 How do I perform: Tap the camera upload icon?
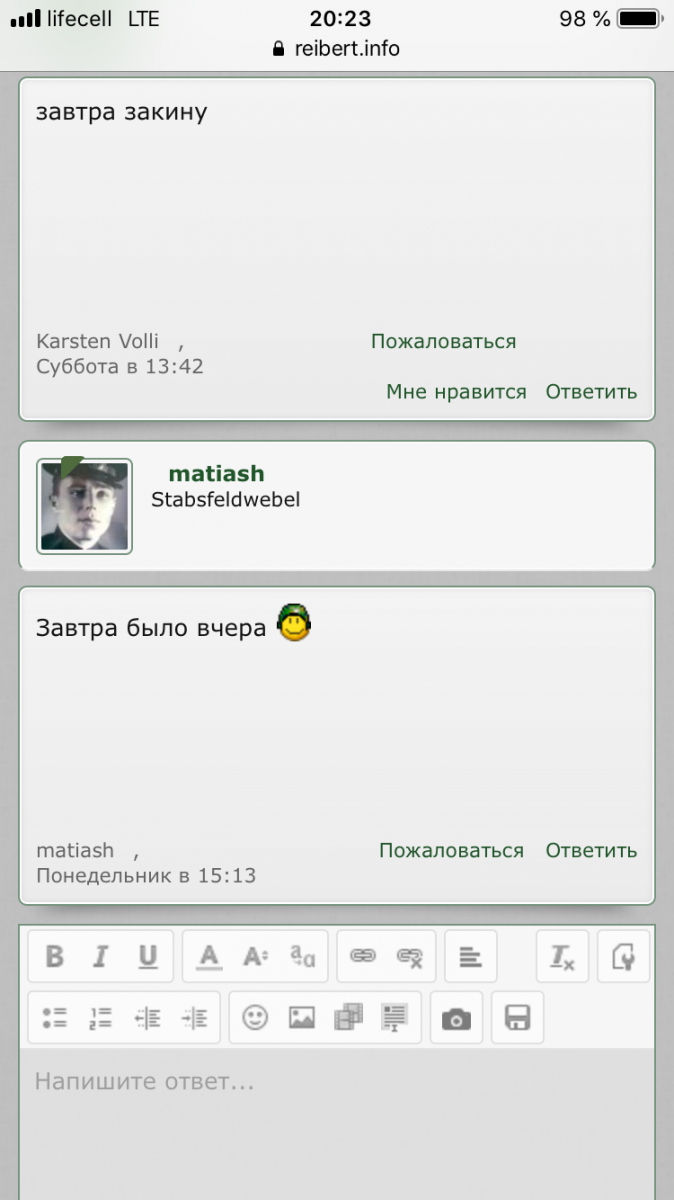(x=456, y=1018)
